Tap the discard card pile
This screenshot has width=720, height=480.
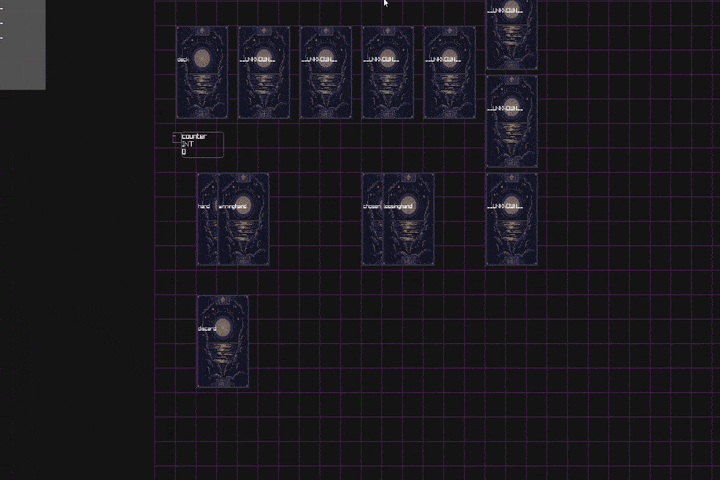point(222,341)
